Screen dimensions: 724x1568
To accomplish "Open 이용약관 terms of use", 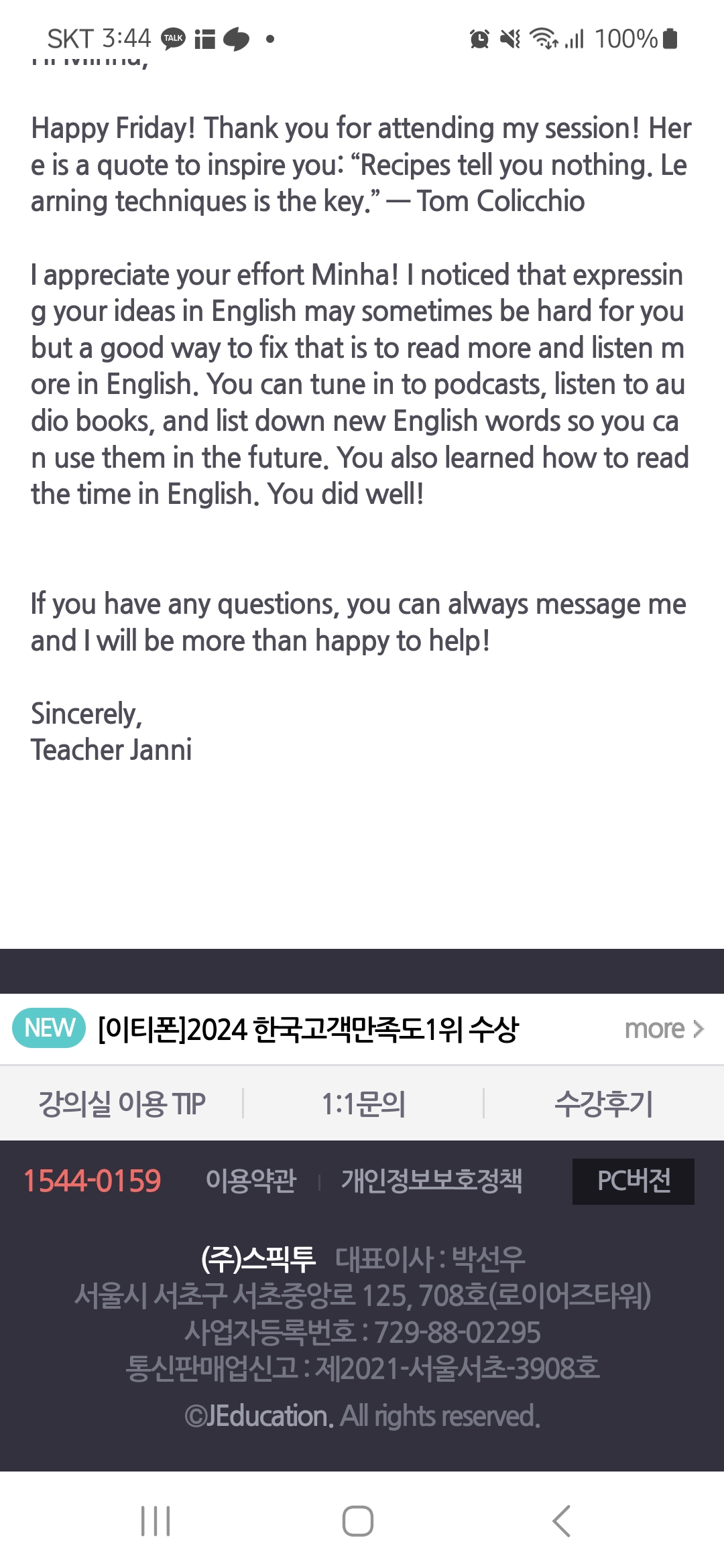I will tap(251, 1181).
